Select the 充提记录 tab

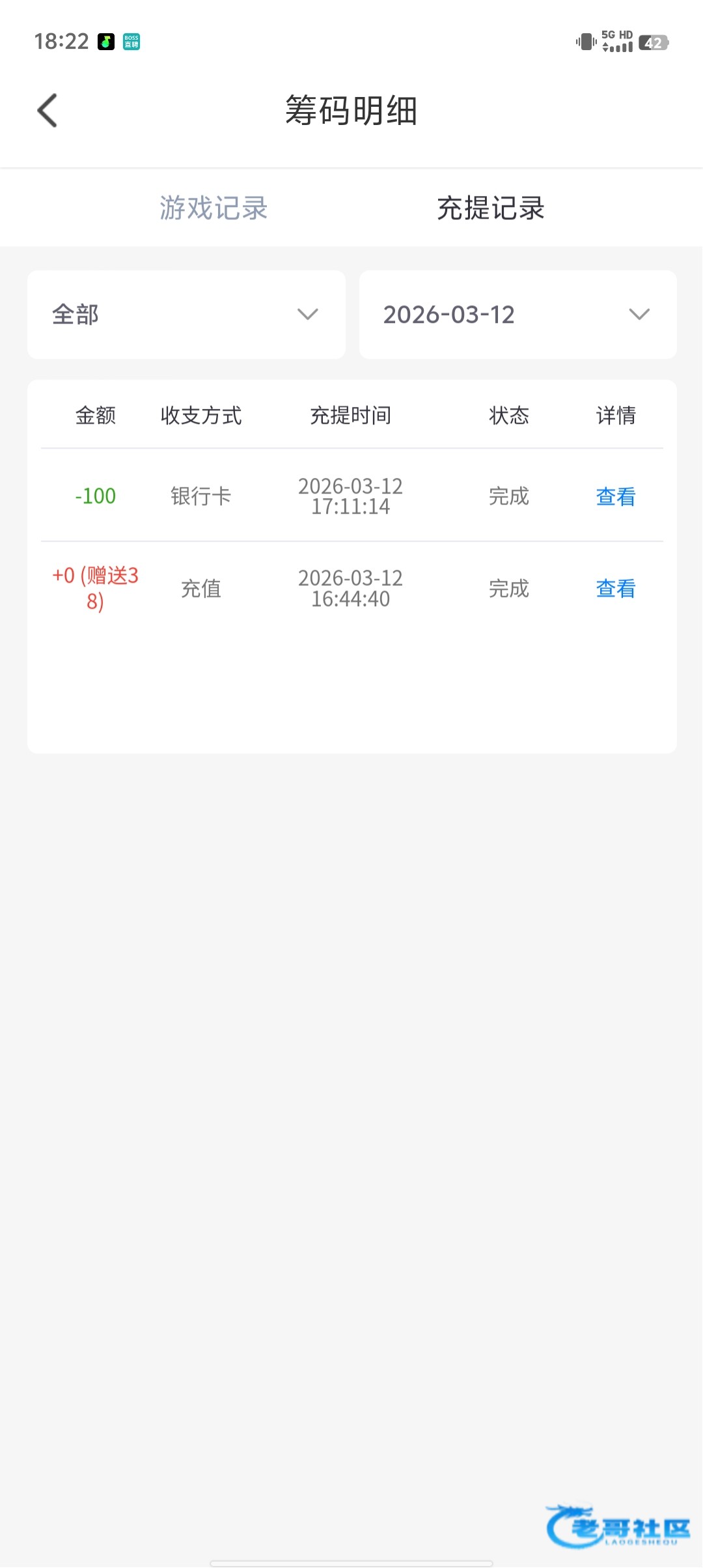coord(491,208)
